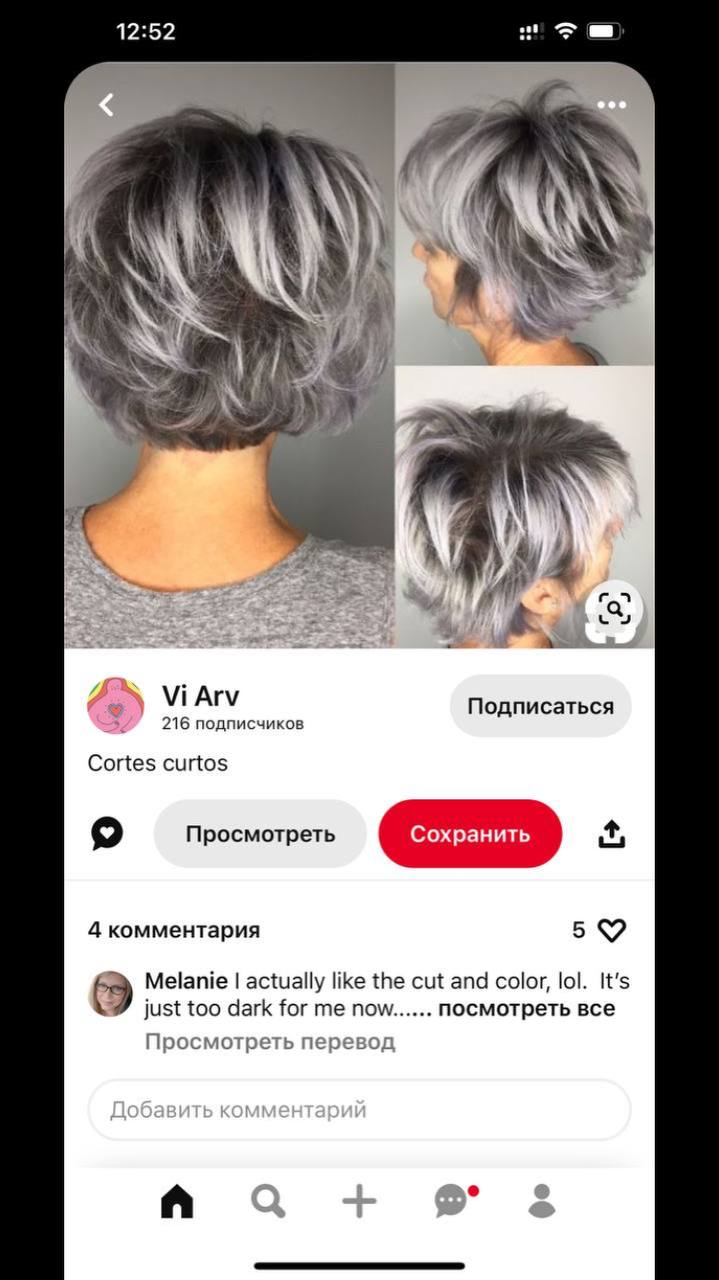Tap the heart speech-bubble reaction icon
This screenshot has width=719, height=1280.
tap(107, 833)
